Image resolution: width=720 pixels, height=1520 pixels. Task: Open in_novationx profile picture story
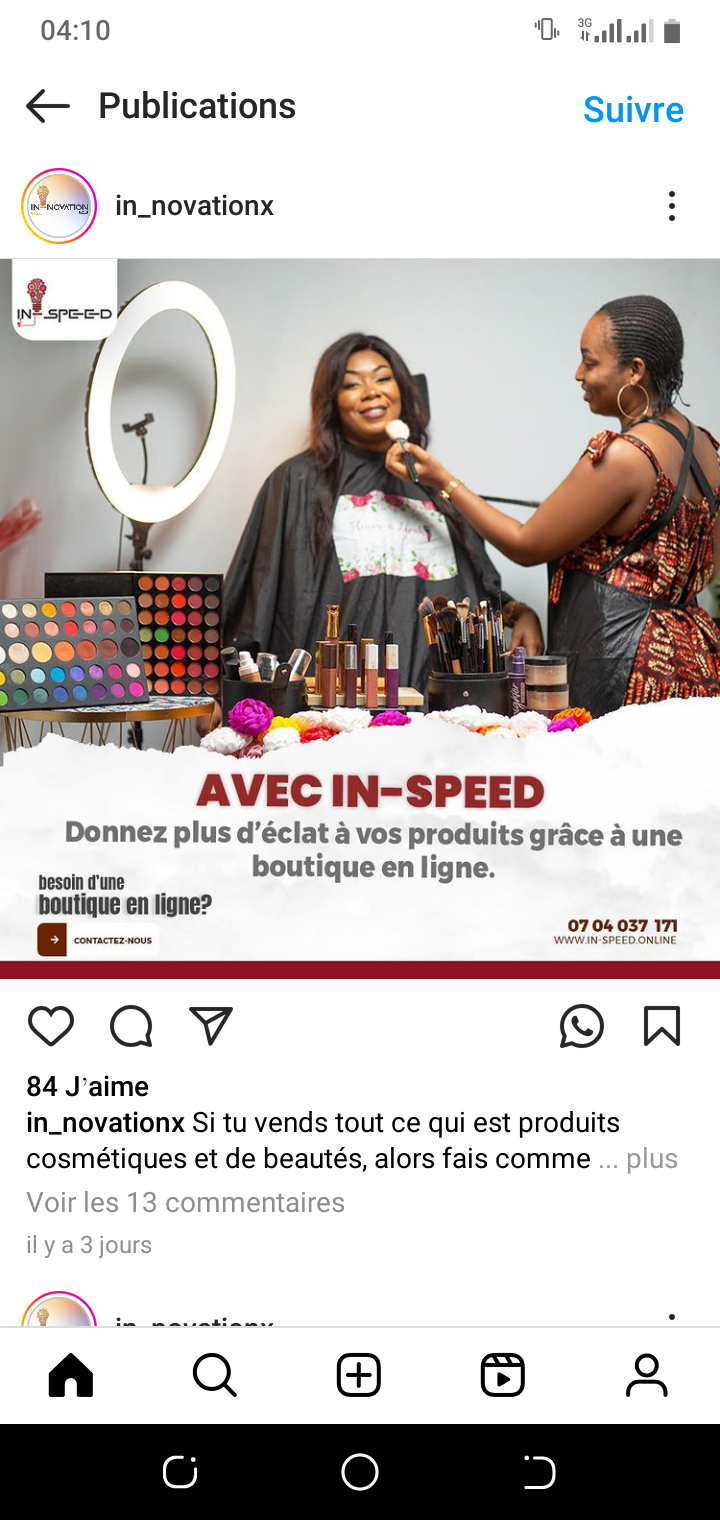point(59,206)
